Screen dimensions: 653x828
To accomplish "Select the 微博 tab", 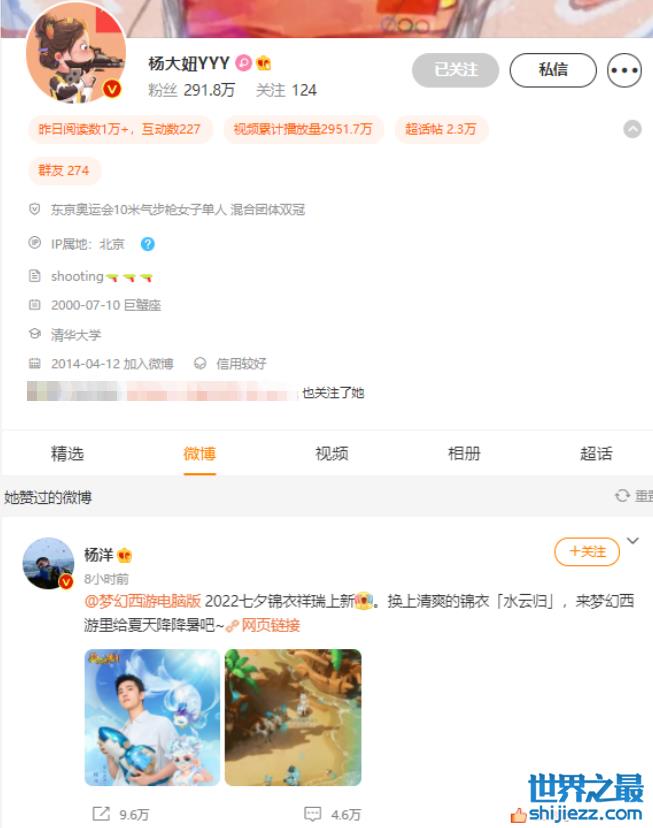I will pos(199,454).
